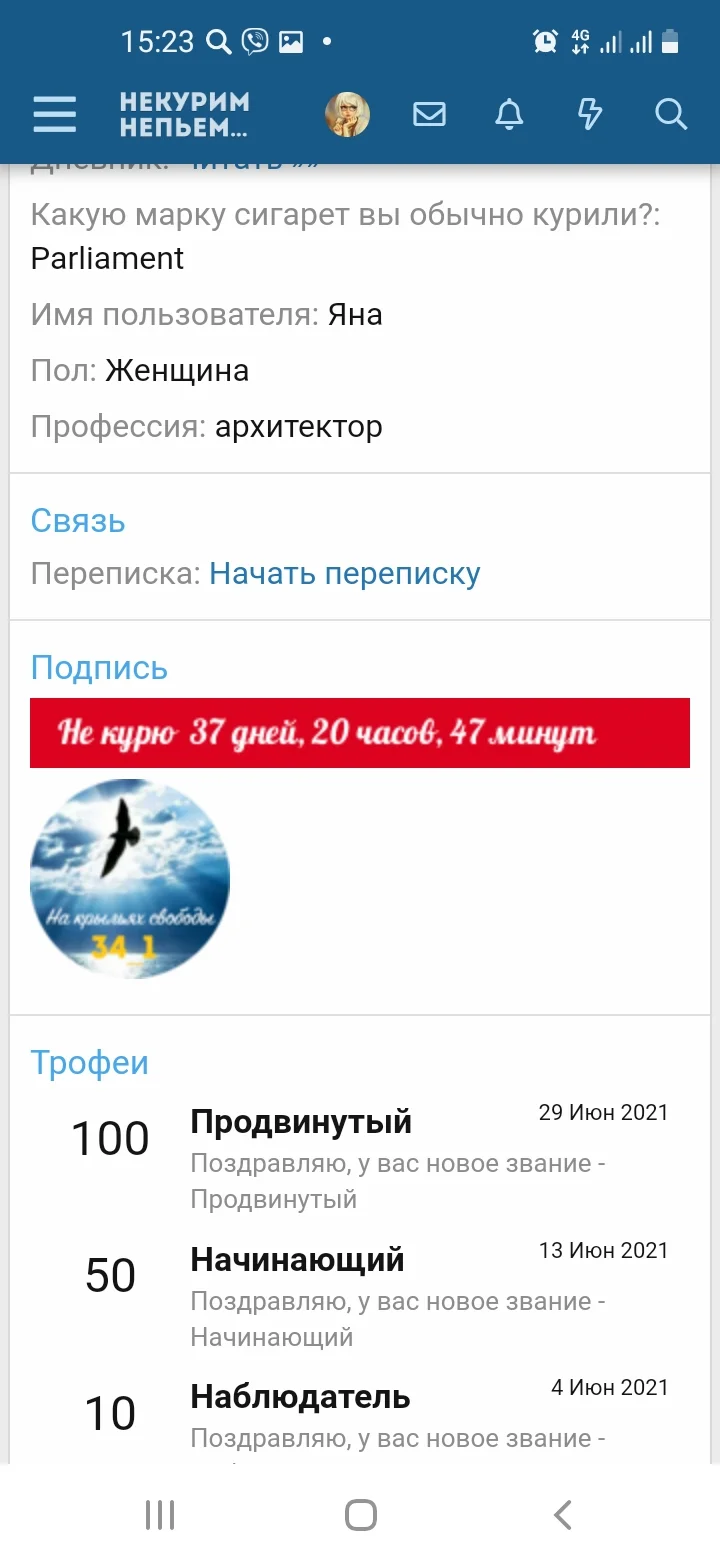Tap the lightning quick-actions icon
720x1560 pixels.
coord(589,114)
